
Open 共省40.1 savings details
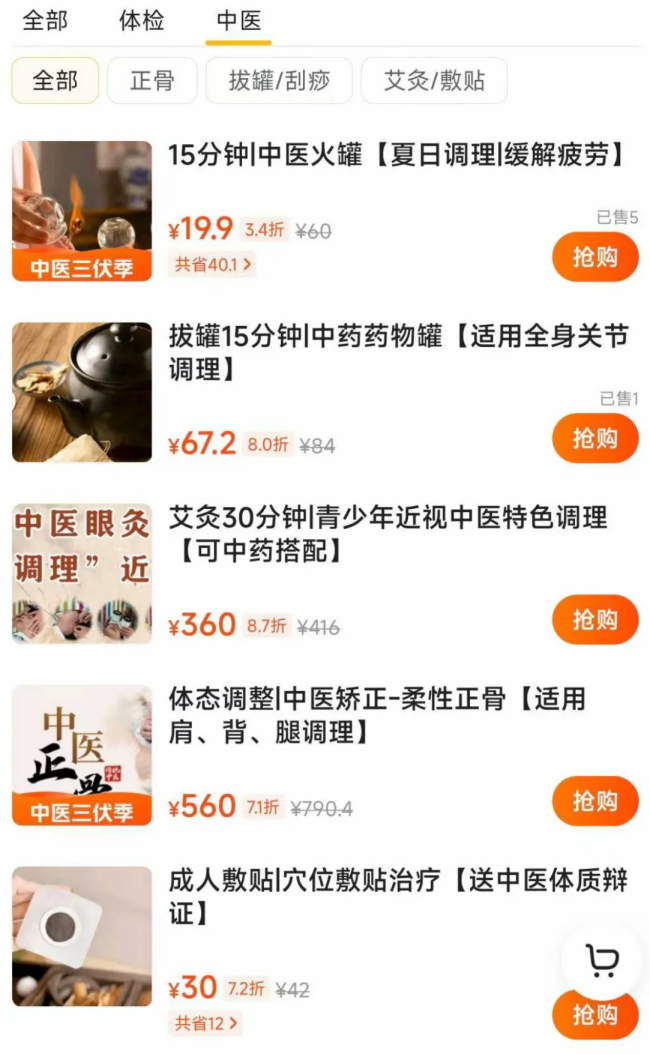tap(212, 265)
